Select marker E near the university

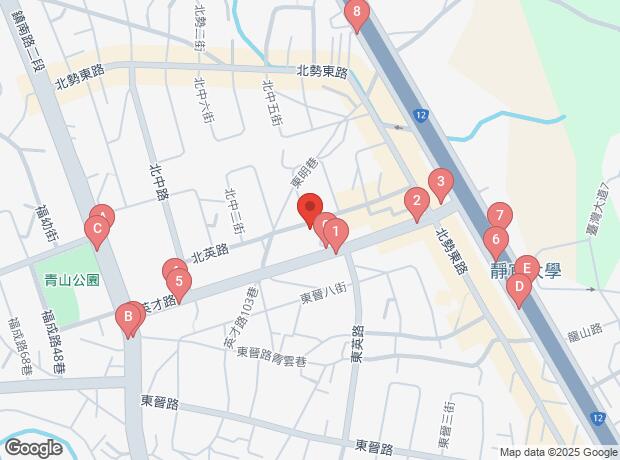pos(527,268)
